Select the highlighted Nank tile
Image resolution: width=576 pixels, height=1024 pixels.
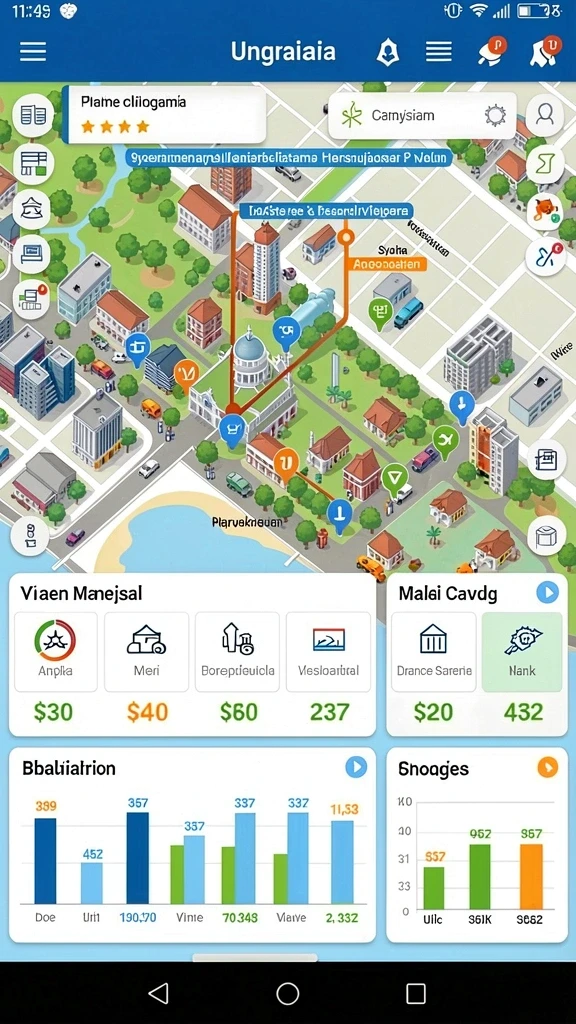(x=522, y=651)
